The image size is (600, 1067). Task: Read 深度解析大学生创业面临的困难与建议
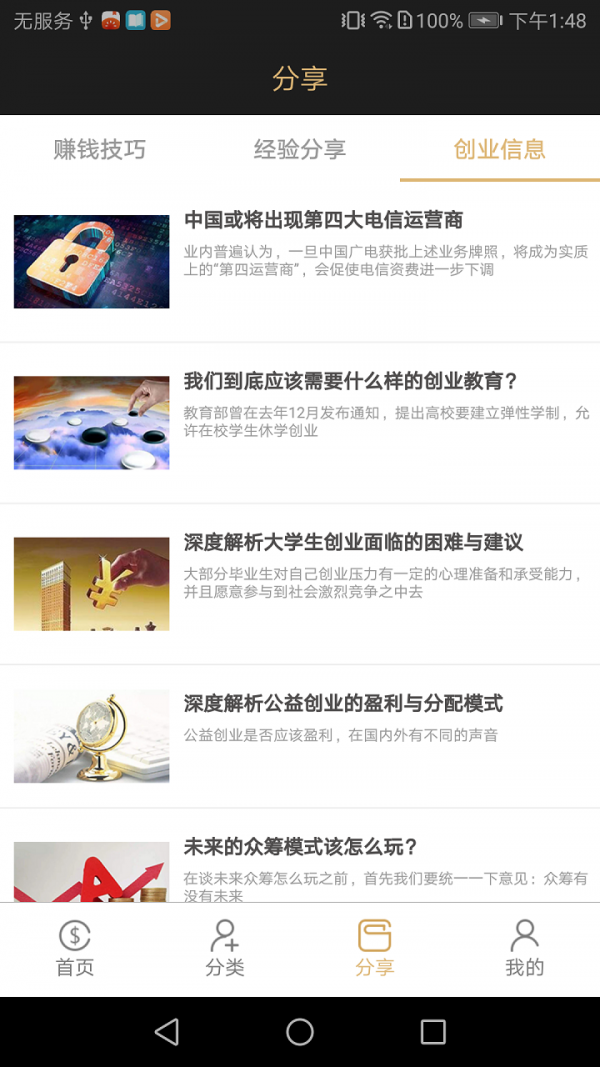point(353,543)
